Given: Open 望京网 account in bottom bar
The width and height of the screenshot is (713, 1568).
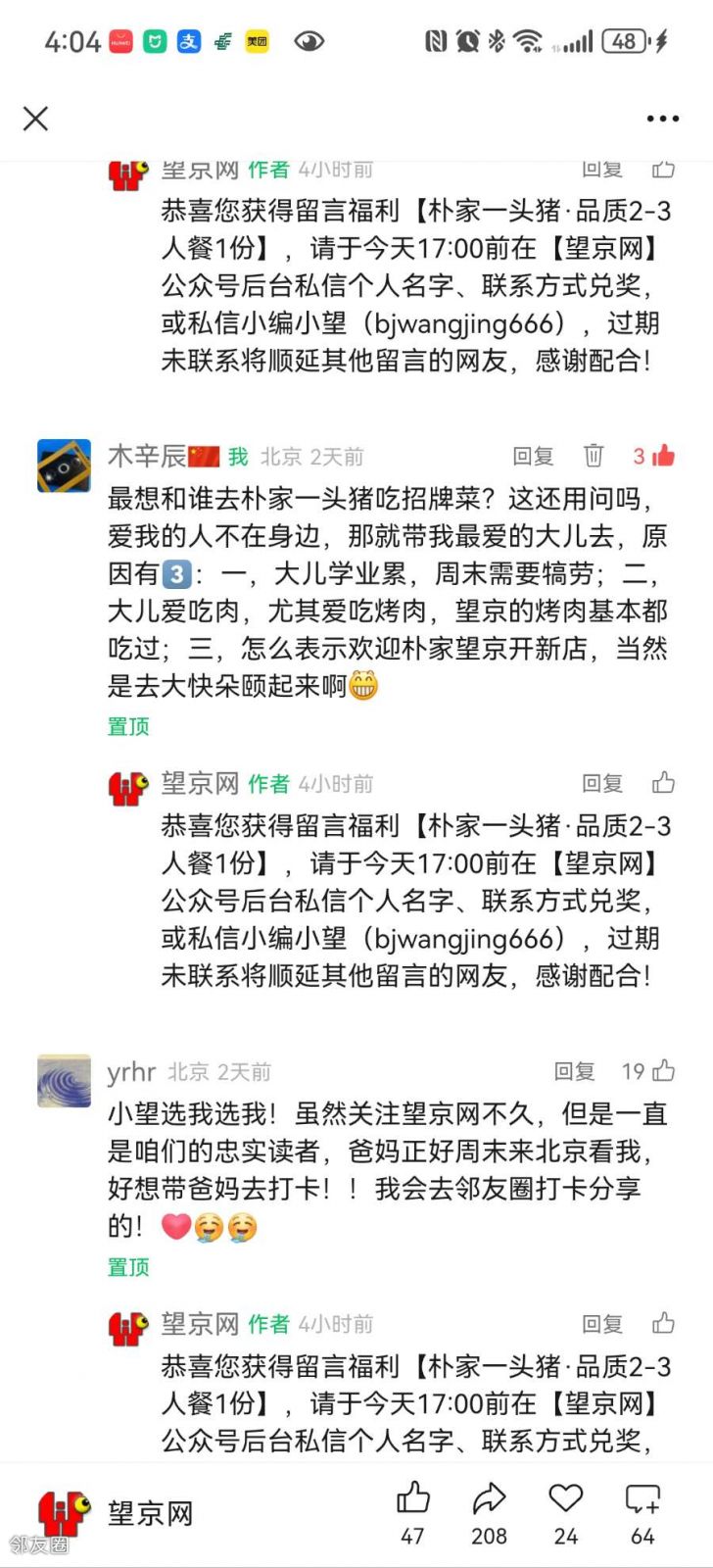Looking at the screenshot, I should click(118, 1513).
